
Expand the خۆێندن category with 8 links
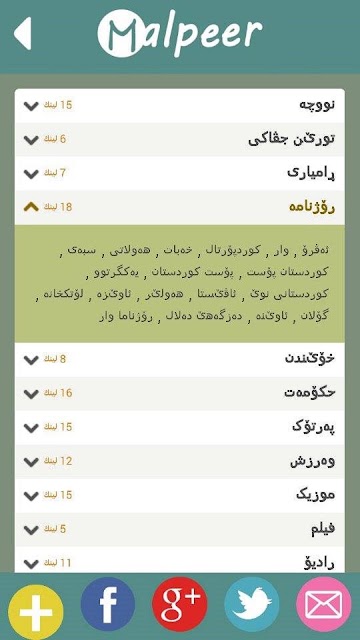coord(180,360)
